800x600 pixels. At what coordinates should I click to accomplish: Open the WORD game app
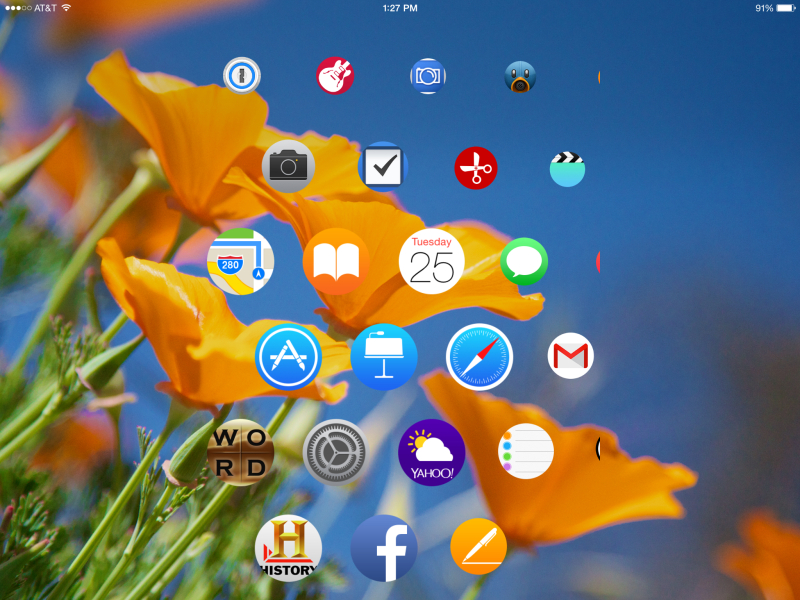pos(240,452)
